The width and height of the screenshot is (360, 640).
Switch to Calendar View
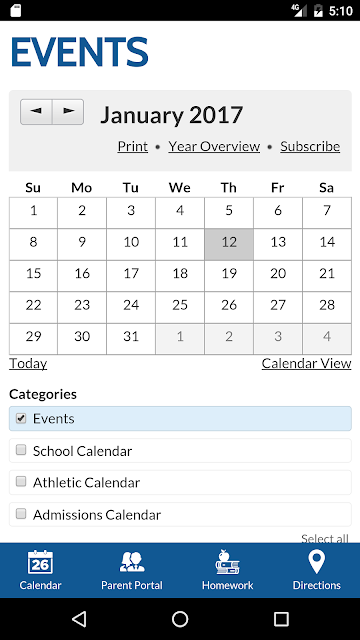[307, 363]
